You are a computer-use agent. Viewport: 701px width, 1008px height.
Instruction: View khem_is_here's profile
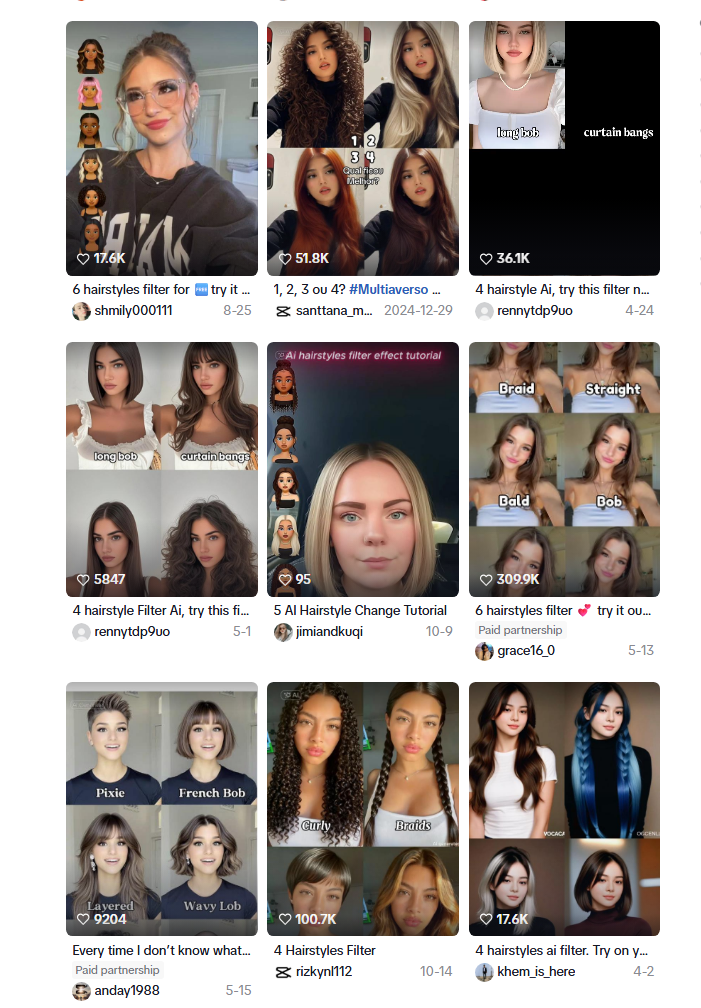[535, 972]
